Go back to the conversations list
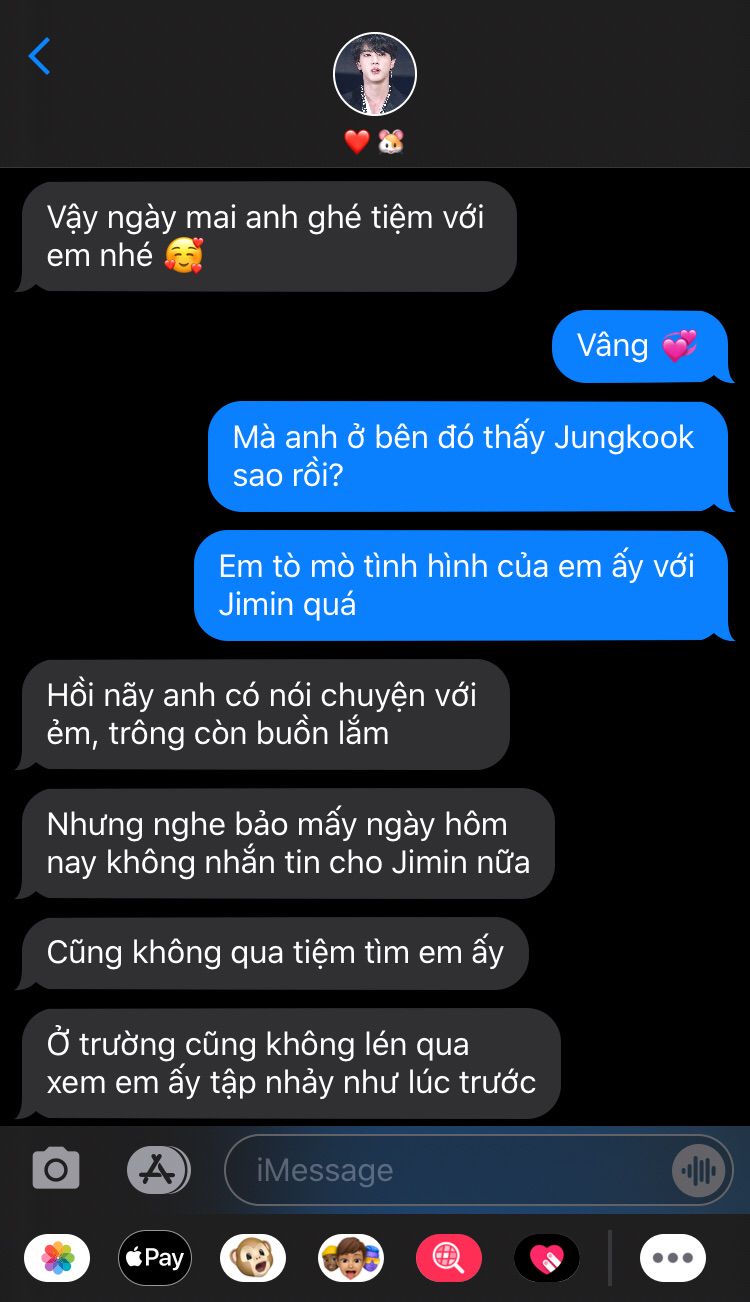Viewport: 750px width, 1302px height. [x=39, y=57]
